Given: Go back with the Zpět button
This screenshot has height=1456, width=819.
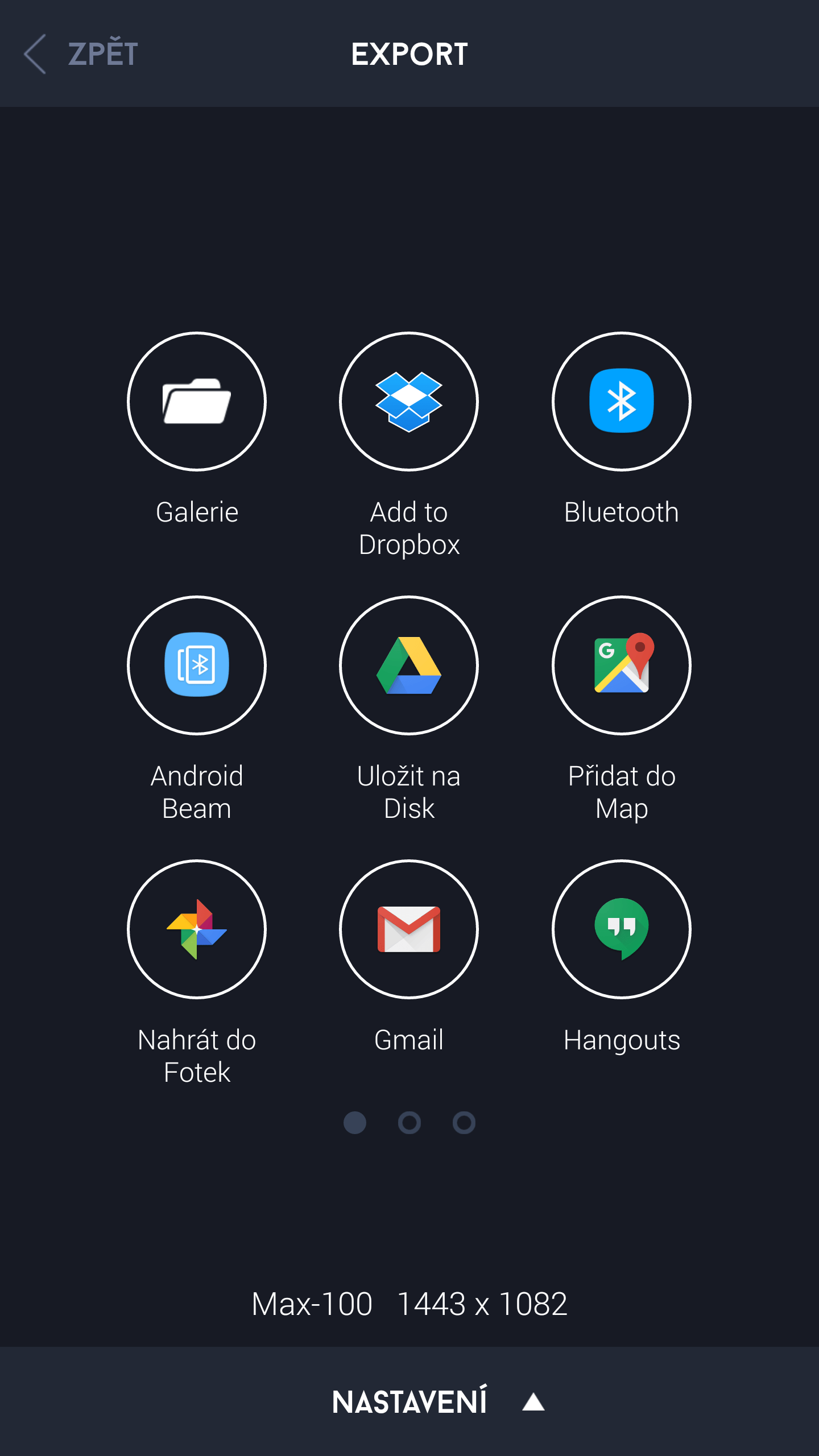Looking at the screenshot, I should (81, 54).
